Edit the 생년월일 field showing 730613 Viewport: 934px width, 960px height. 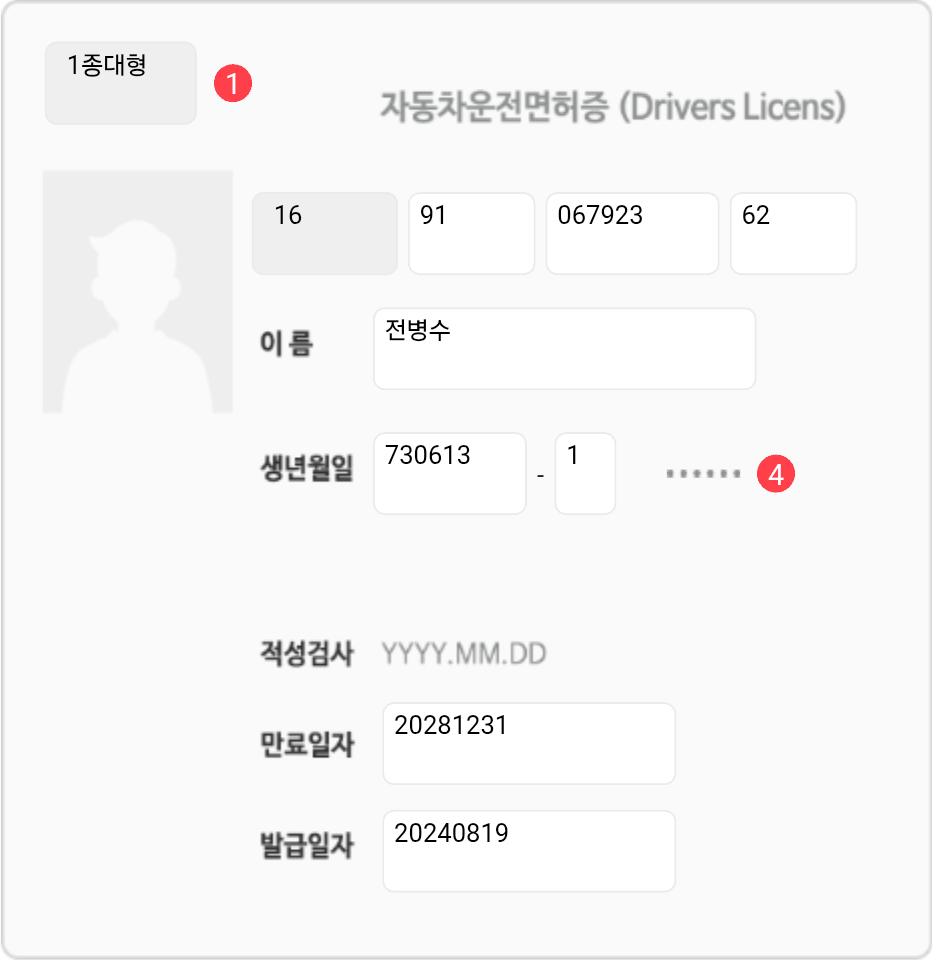click(449, 473)
